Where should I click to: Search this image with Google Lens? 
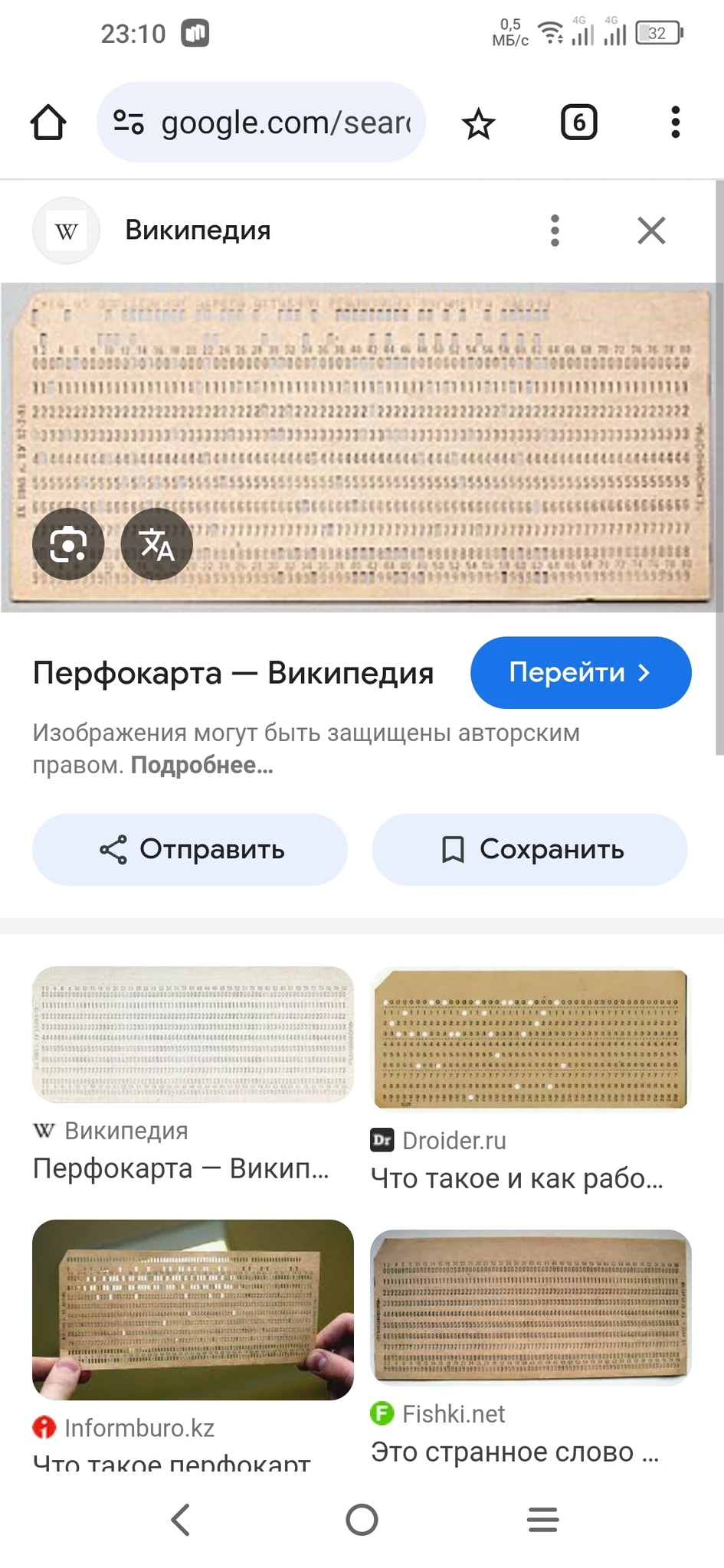[x=68, y=544]
